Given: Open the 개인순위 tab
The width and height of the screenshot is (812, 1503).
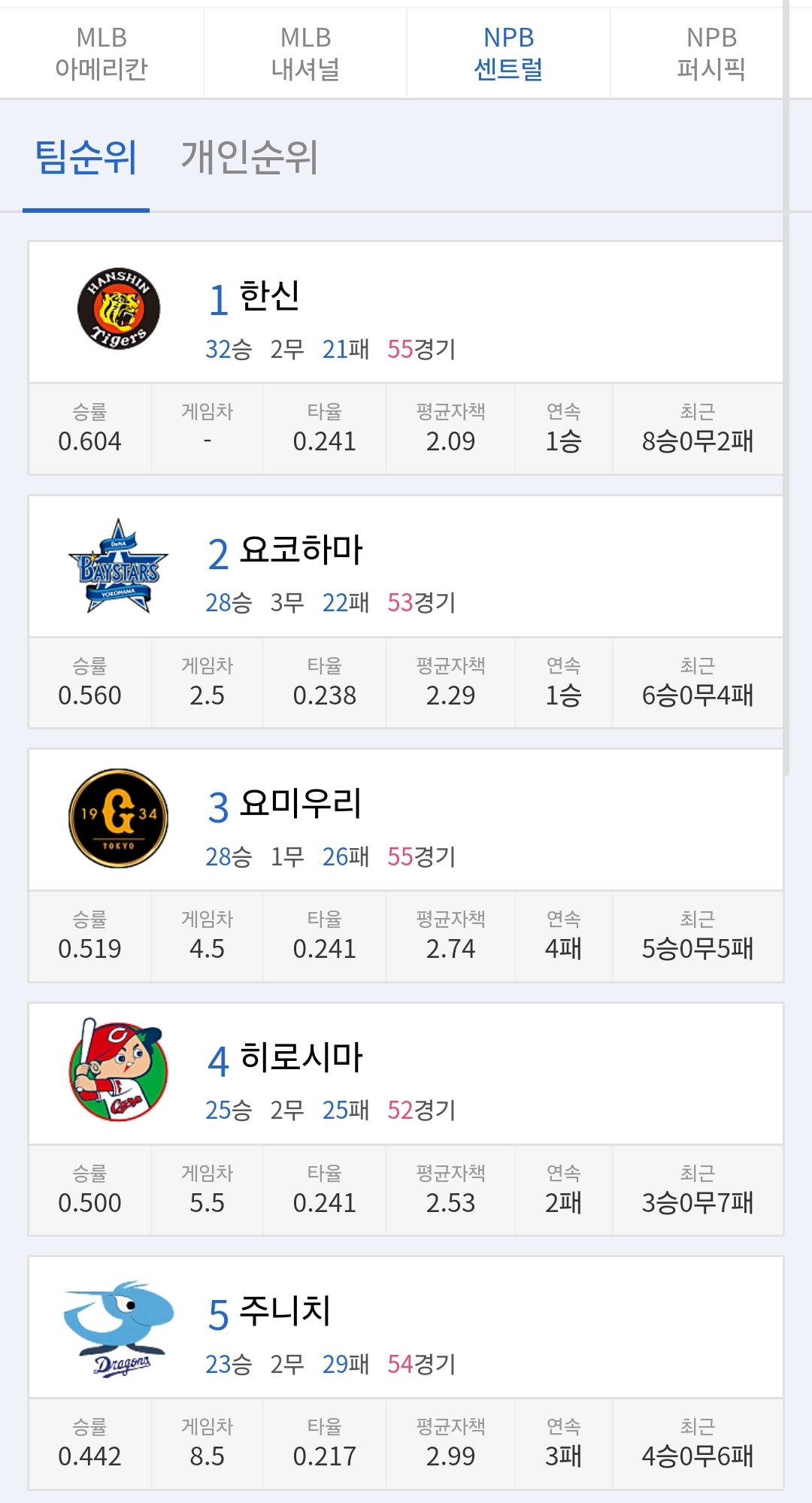Looking at the screenshot, I should click(250, 157).
